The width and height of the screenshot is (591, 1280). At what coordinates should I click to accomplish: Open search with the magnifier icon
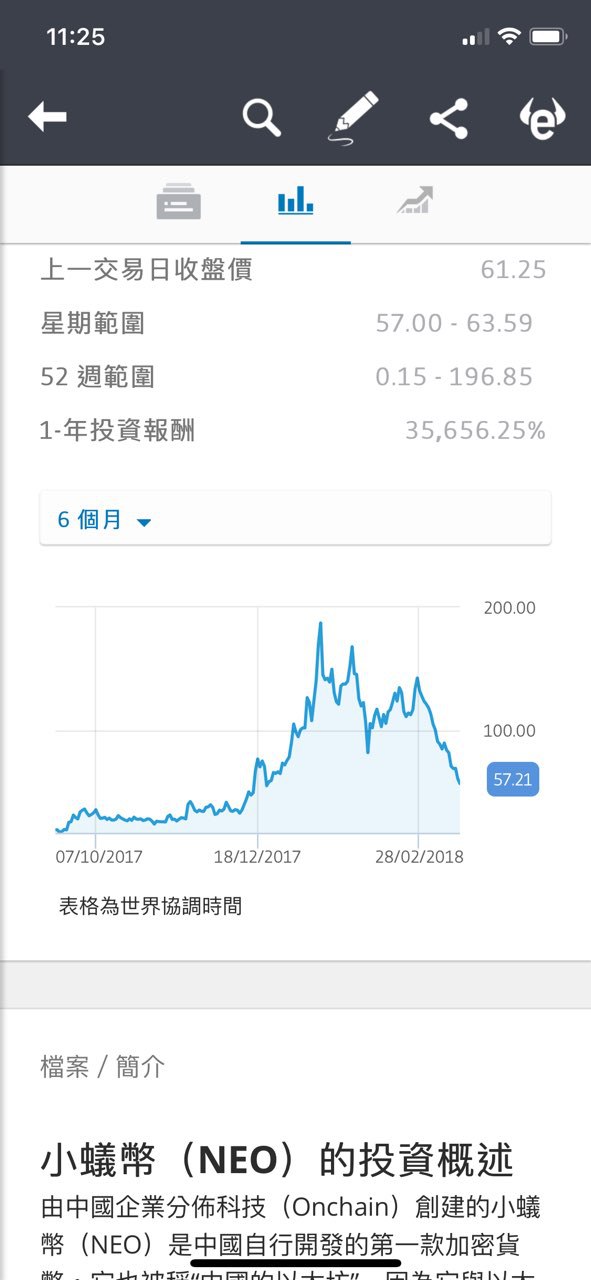(x=262, y=118)
